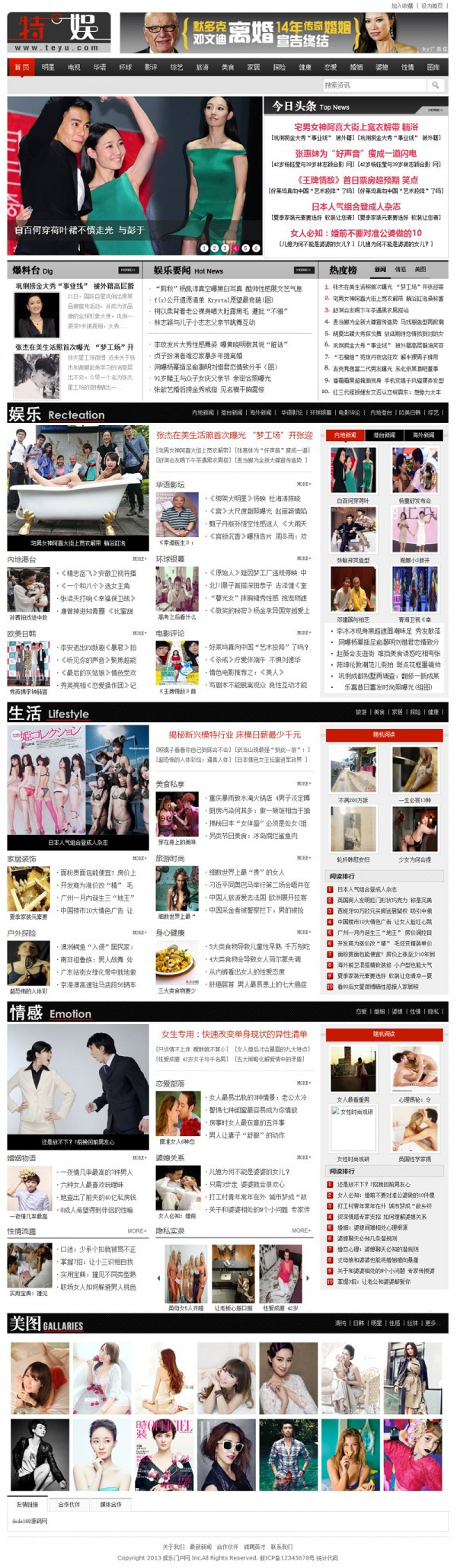The height and width of the screenshot is (1568, 457).
Task: Click 关于我们 in the footer
Action: (173, 1547)
